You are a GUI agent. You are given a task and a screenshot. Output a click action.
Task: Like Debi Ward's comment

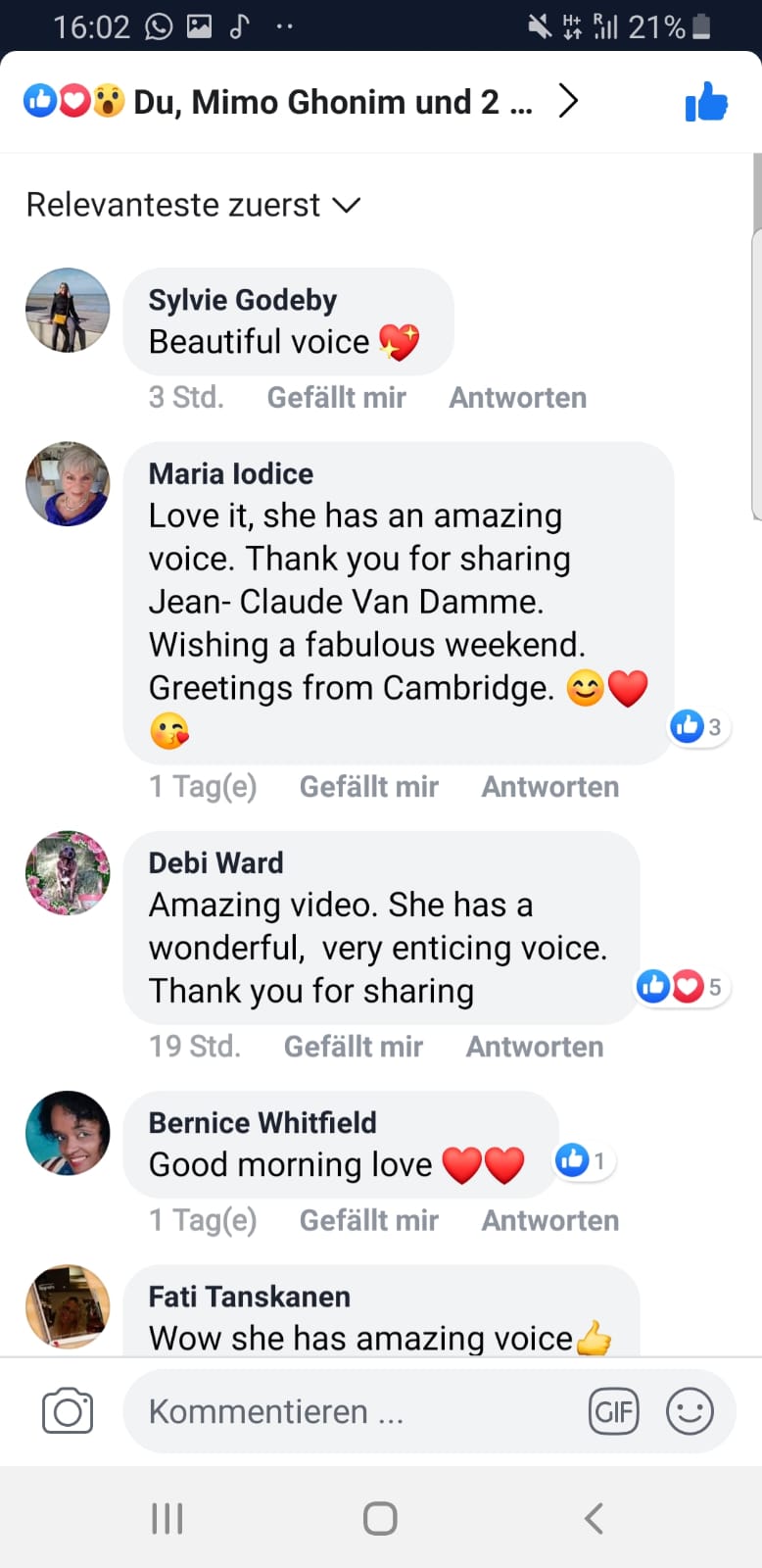click(x=353, y=1047)
